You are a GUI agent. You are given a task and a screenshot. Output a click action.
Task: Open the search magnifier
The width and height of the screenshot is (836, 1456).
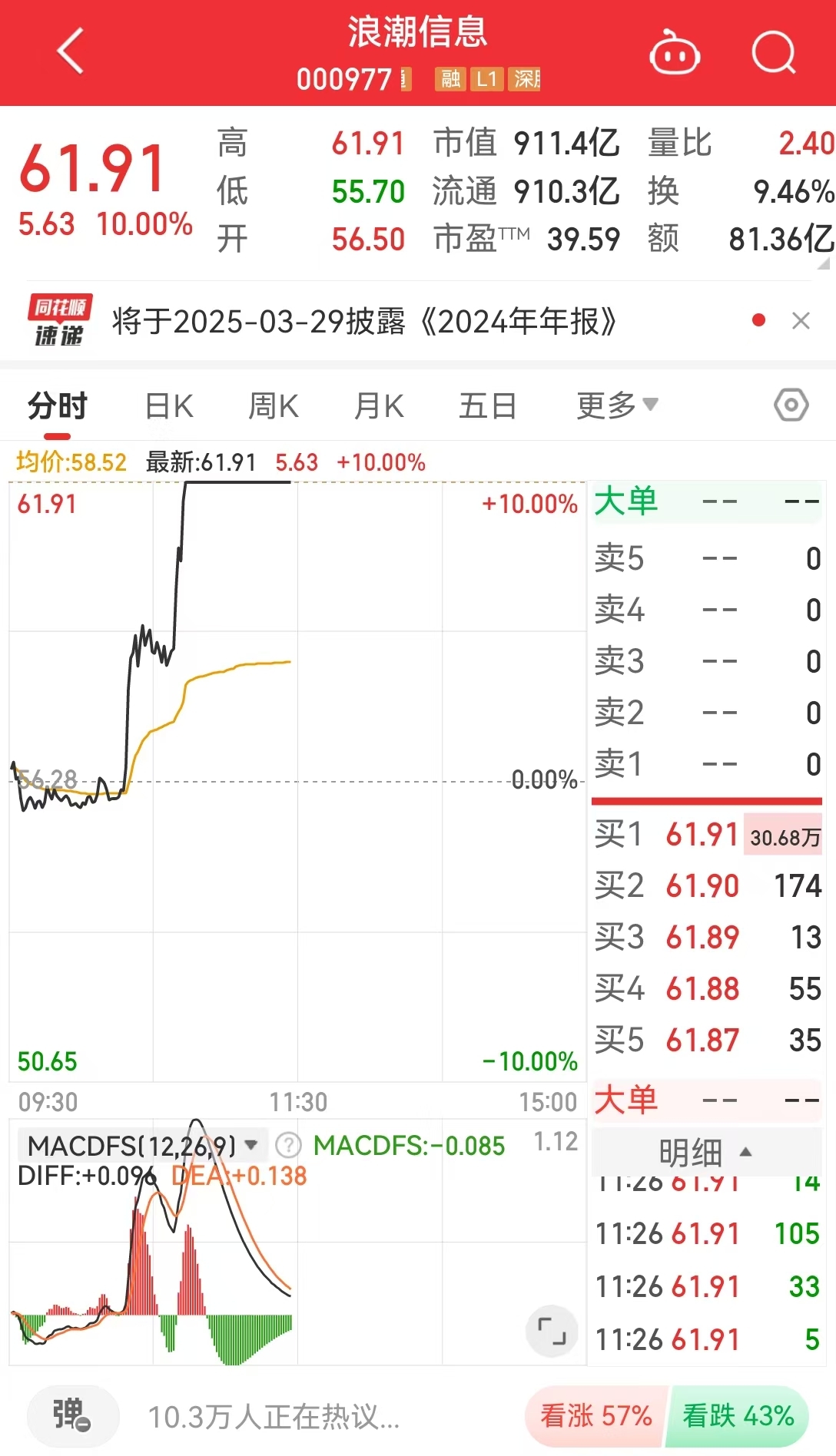pos(774,51)
